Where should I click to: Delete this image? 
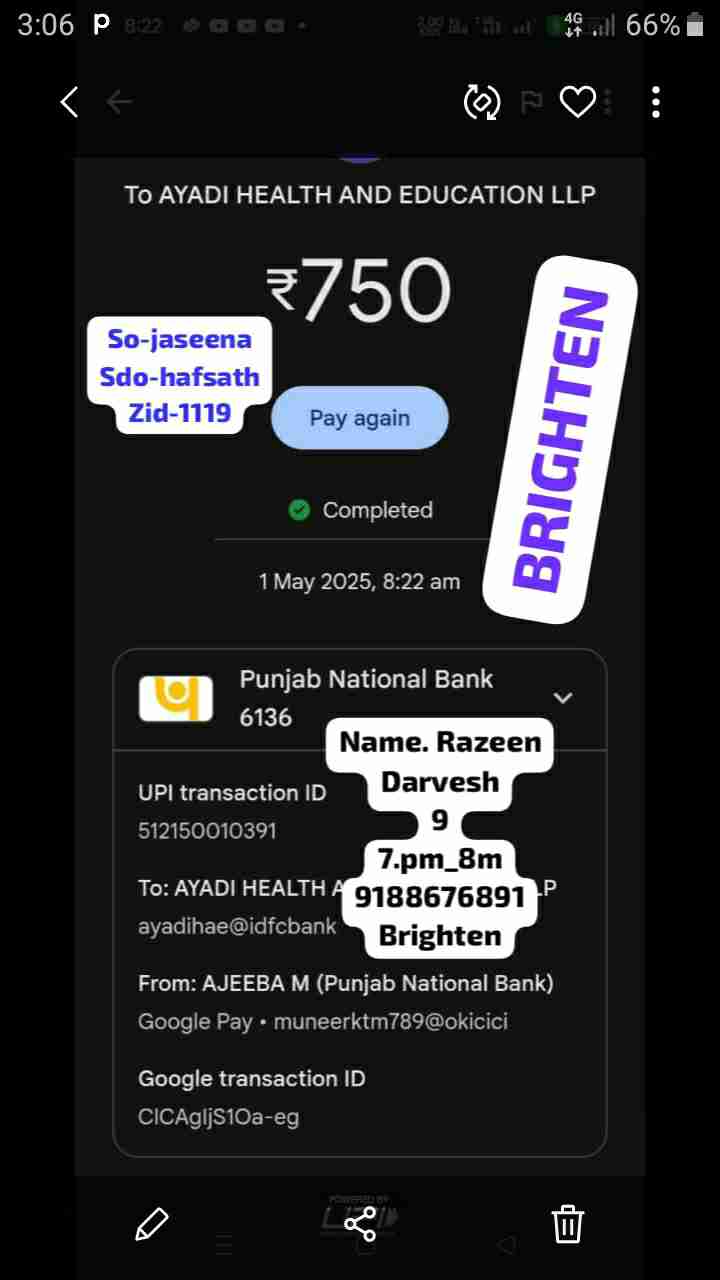point(567,1223)
